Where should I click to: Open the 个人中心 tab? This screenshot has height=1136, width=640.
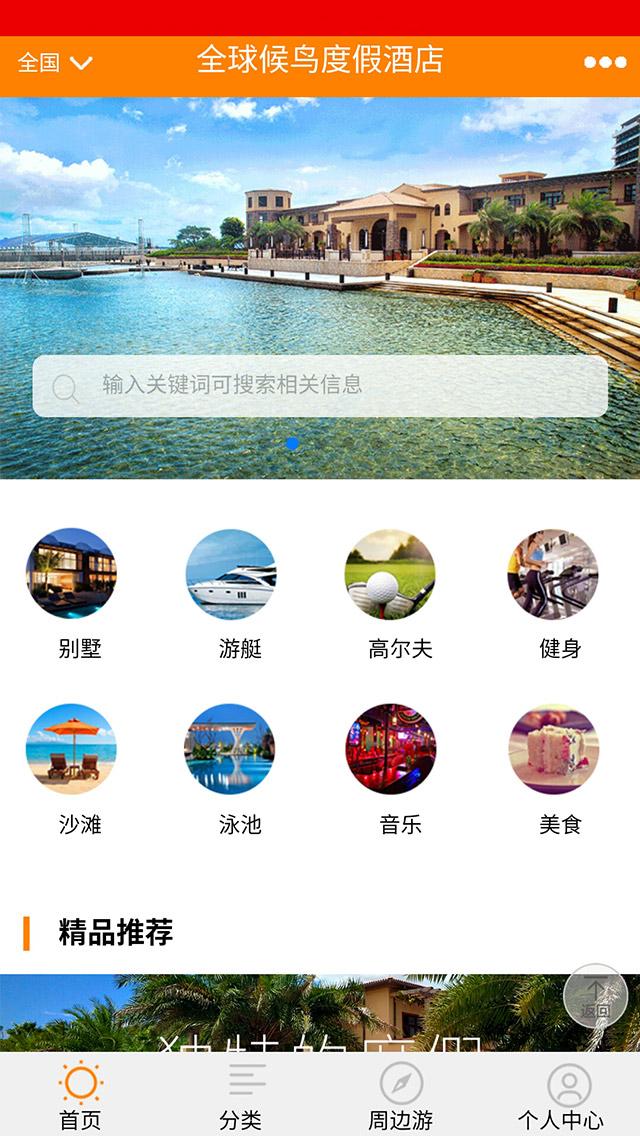click(561, 1095)
